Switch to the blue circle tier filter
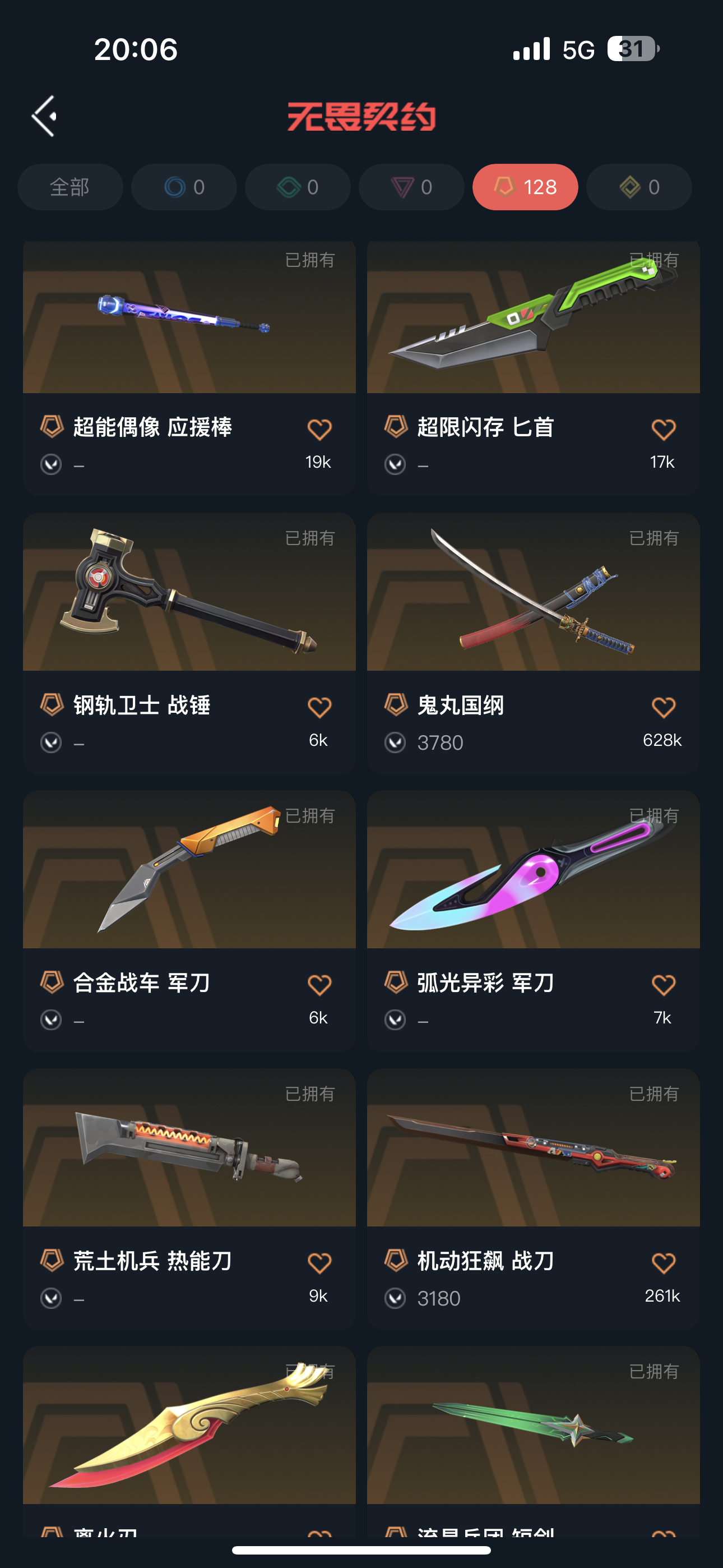This screenshot has width=723, height=1568. pyautogui.click(x=184, y=187)
